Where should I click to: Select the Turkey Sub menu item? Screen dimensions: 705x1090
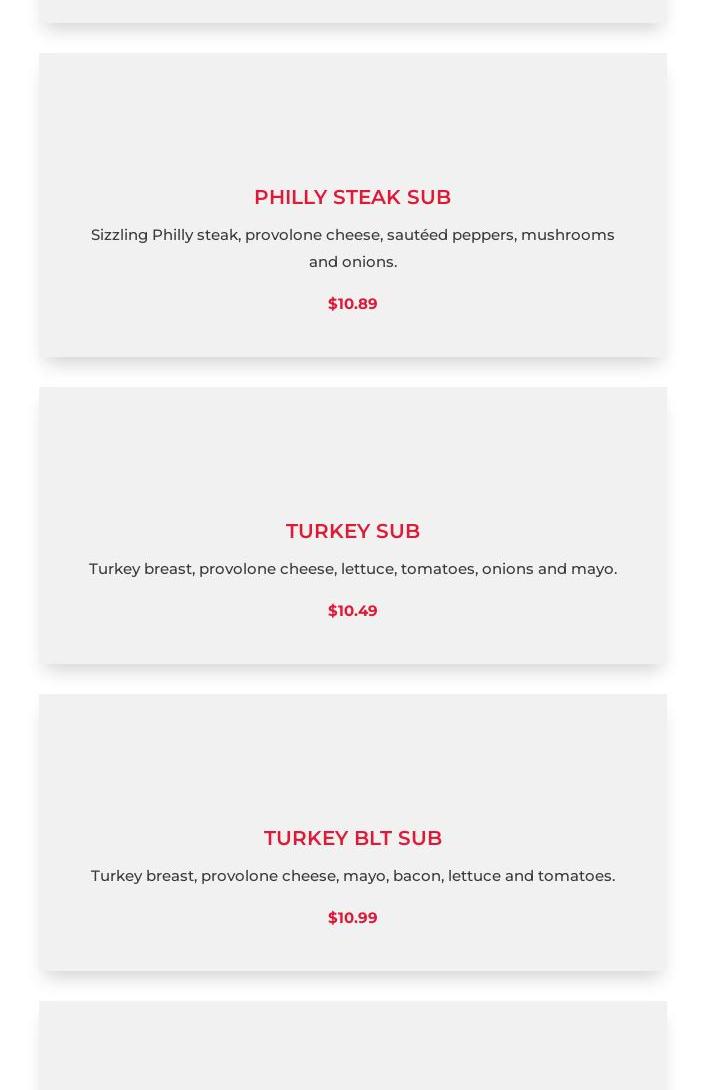pyautogui.click(x=352, y=531)
